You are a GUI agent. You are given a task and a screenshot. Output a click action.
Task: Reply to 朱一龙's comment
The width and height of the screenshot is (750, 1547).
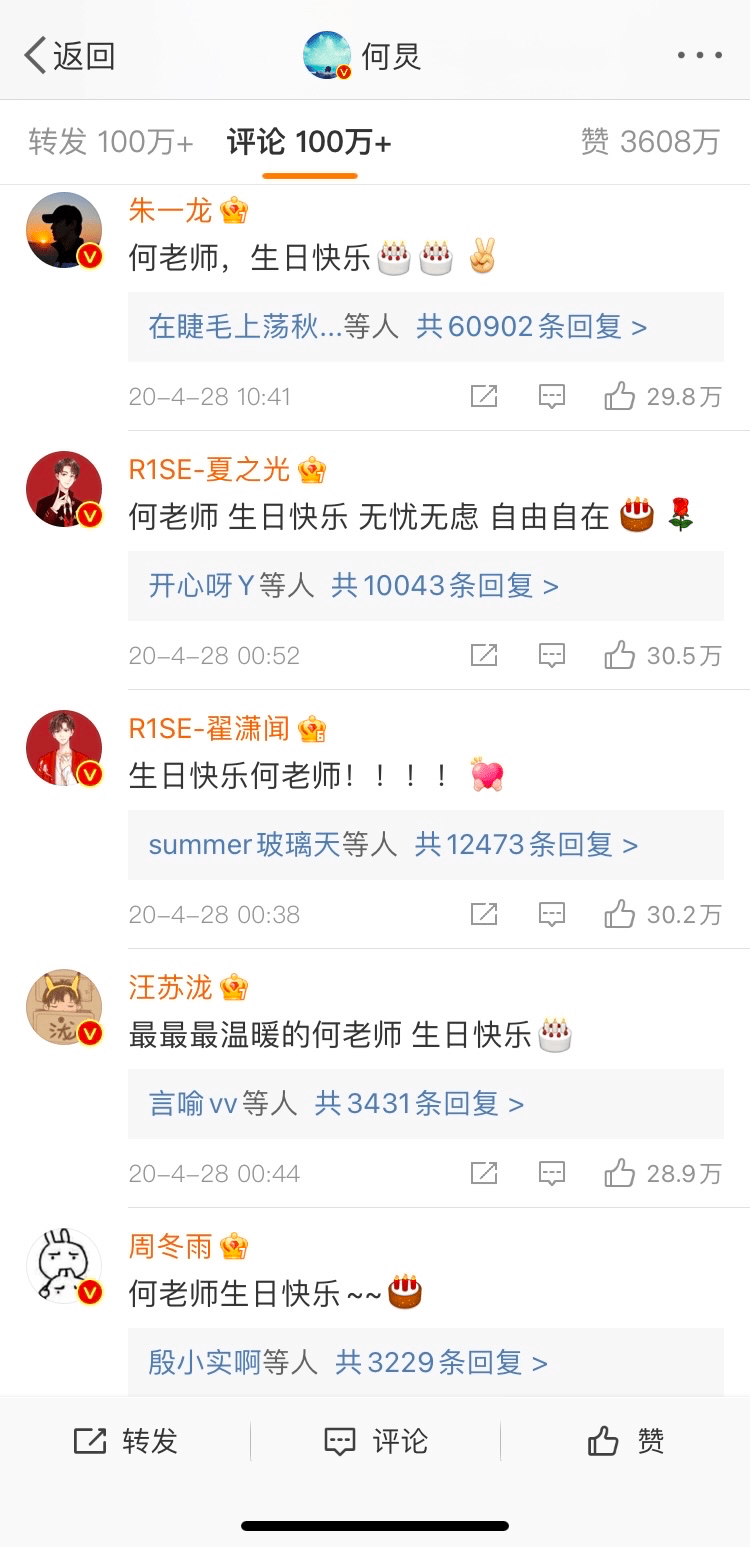pos(552,397)
